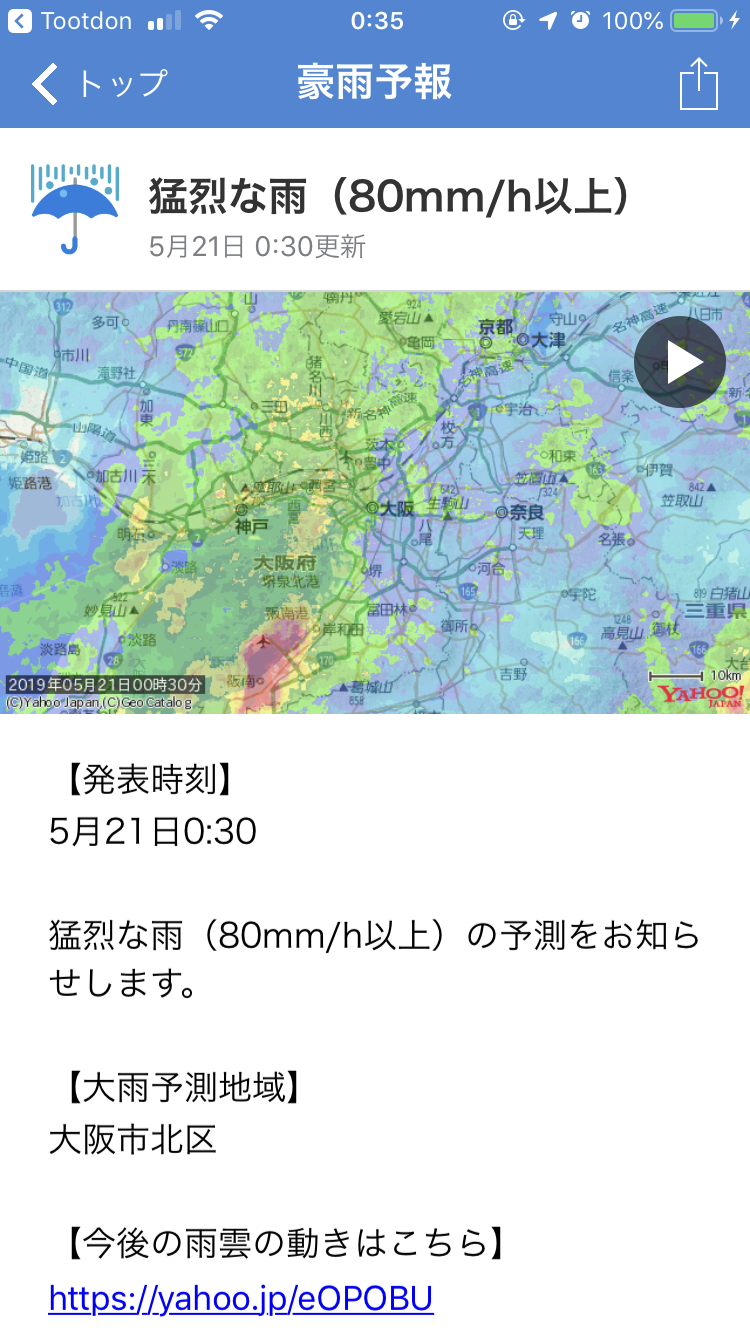This screenshot has height=1334, width=750.
Task: Return to the Tootdon app
Action: pyautogui.click(x=74, y=20)
